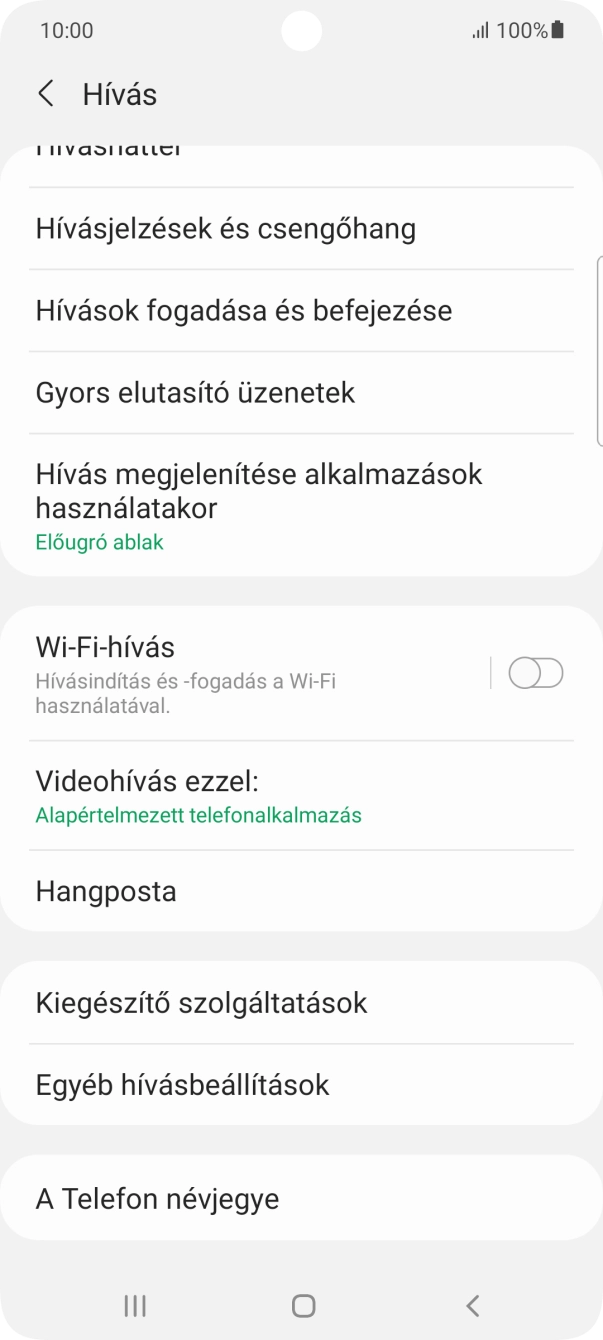
Task: Show recent apps from navigation bar
Action: [135, 1305]
